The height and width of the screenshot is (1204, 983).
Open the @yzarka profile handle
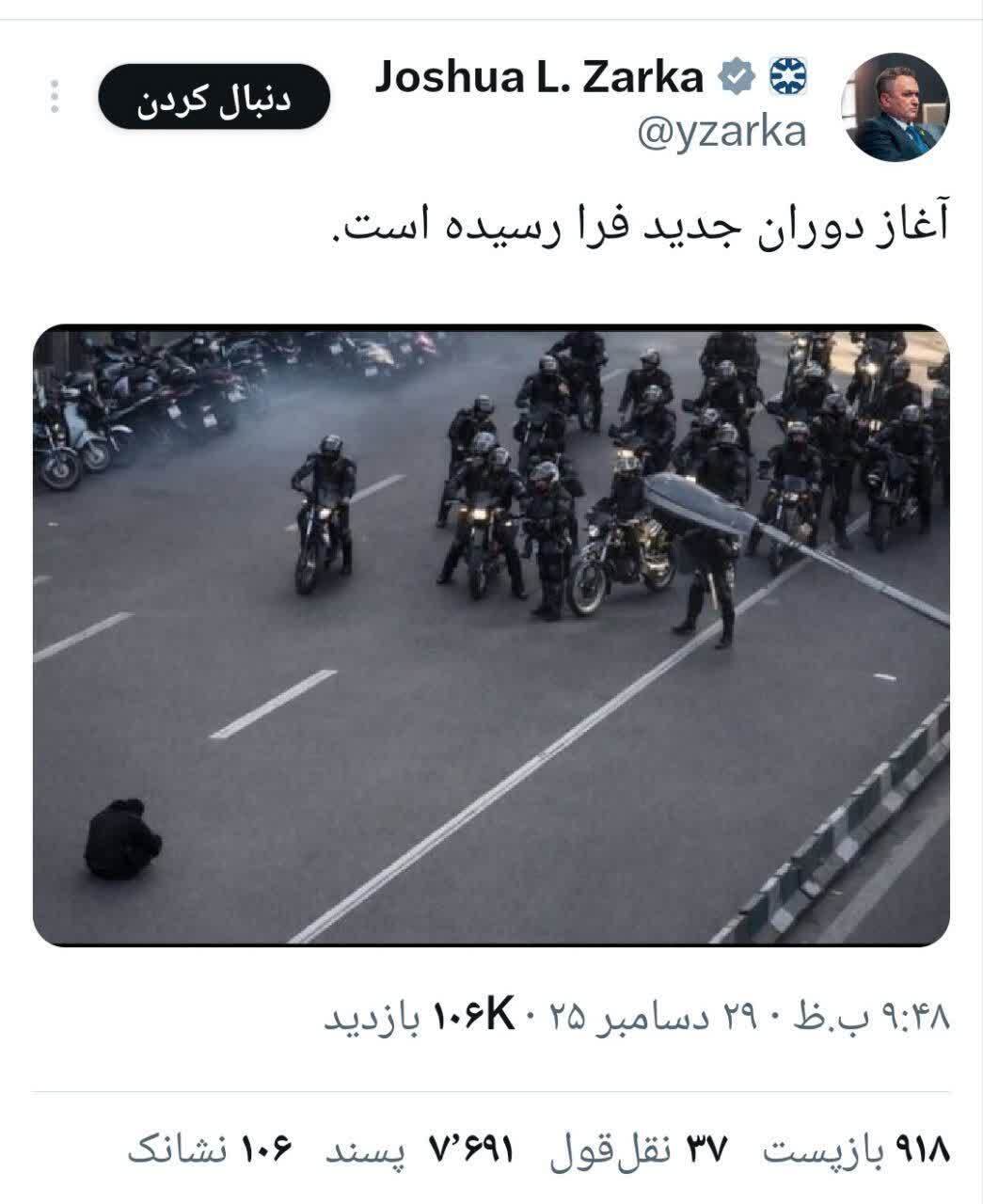[721, 134]
